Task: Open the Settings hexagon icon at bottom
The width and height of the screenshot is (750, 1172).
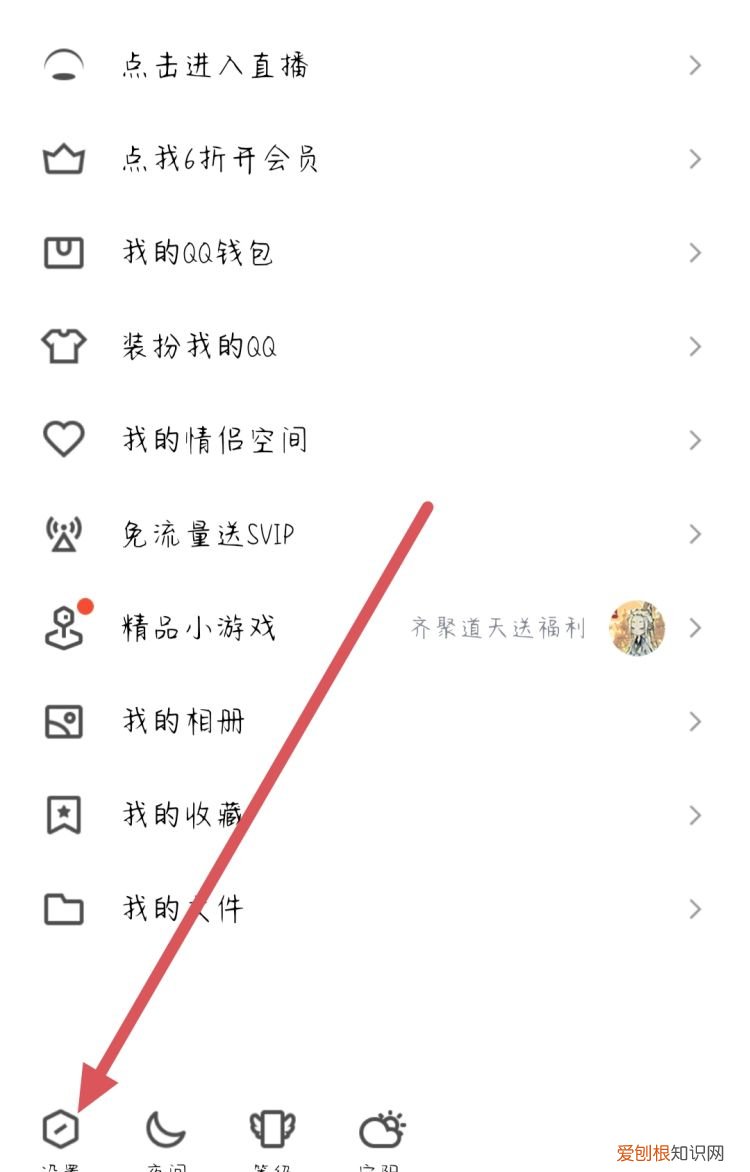Action: coord(63,1130)
